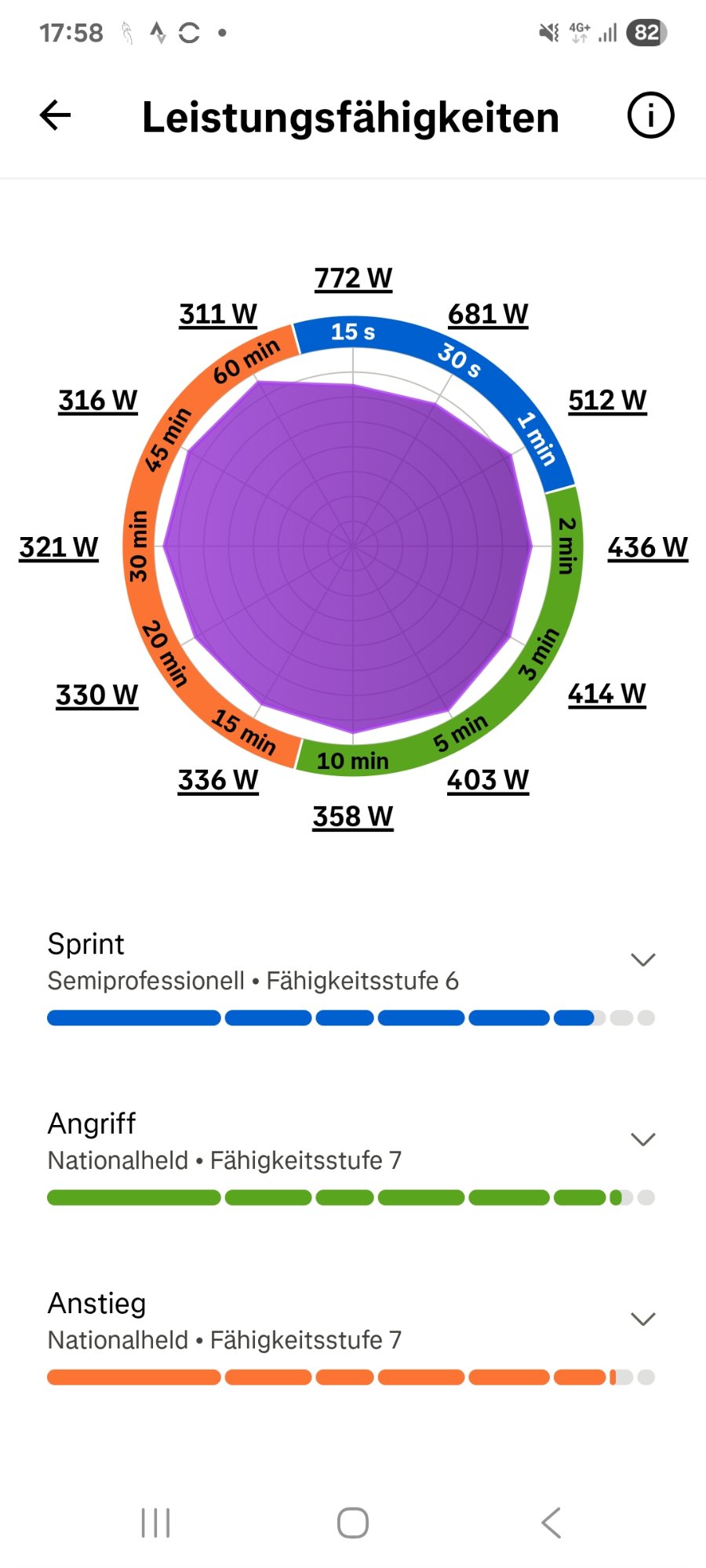Open the 772 W power value
The width and height of the screenshot is (706, 1568).
click(353, 278)
